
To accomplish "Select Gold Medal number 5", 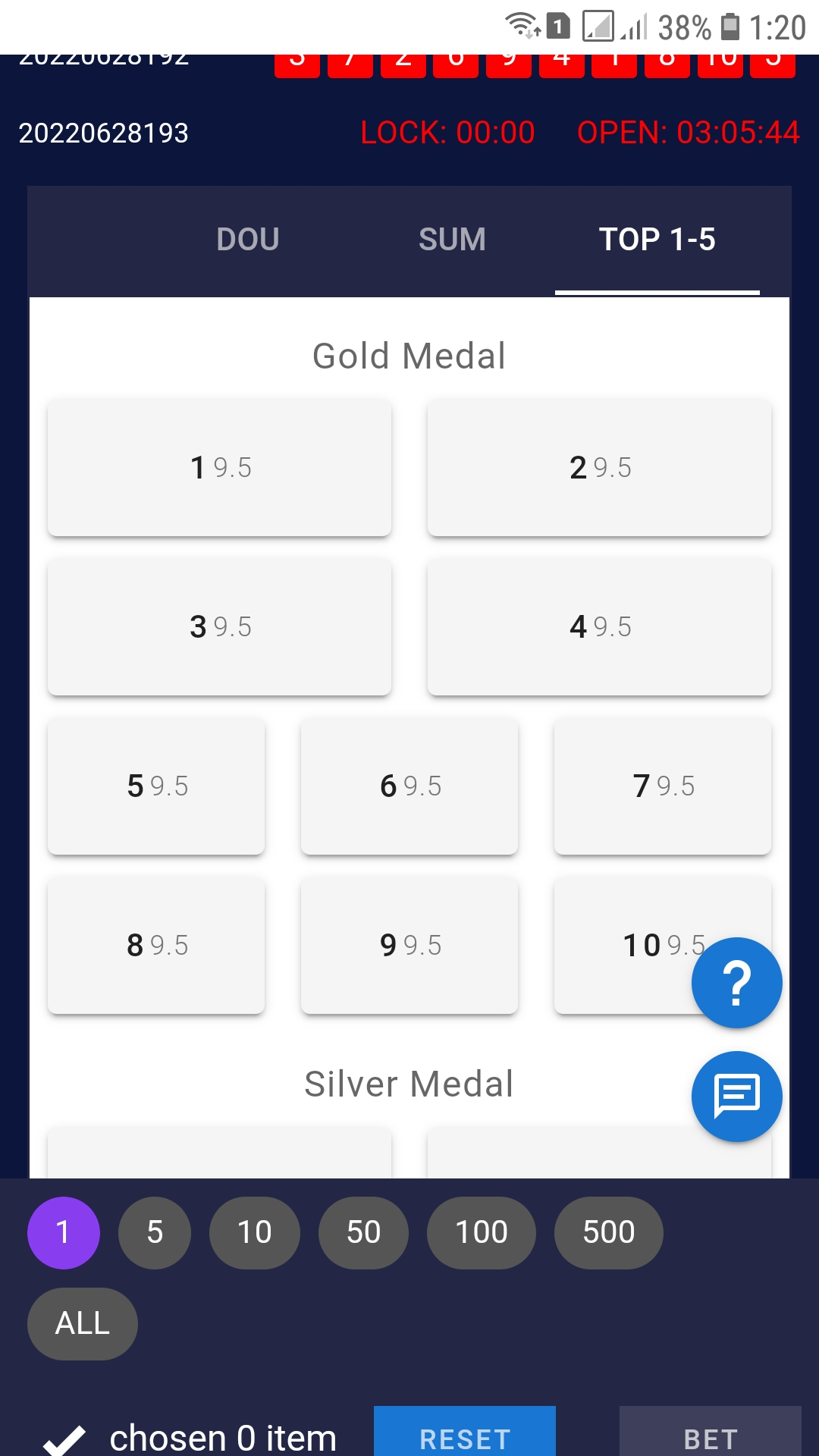I will click(x=156, y=786).
